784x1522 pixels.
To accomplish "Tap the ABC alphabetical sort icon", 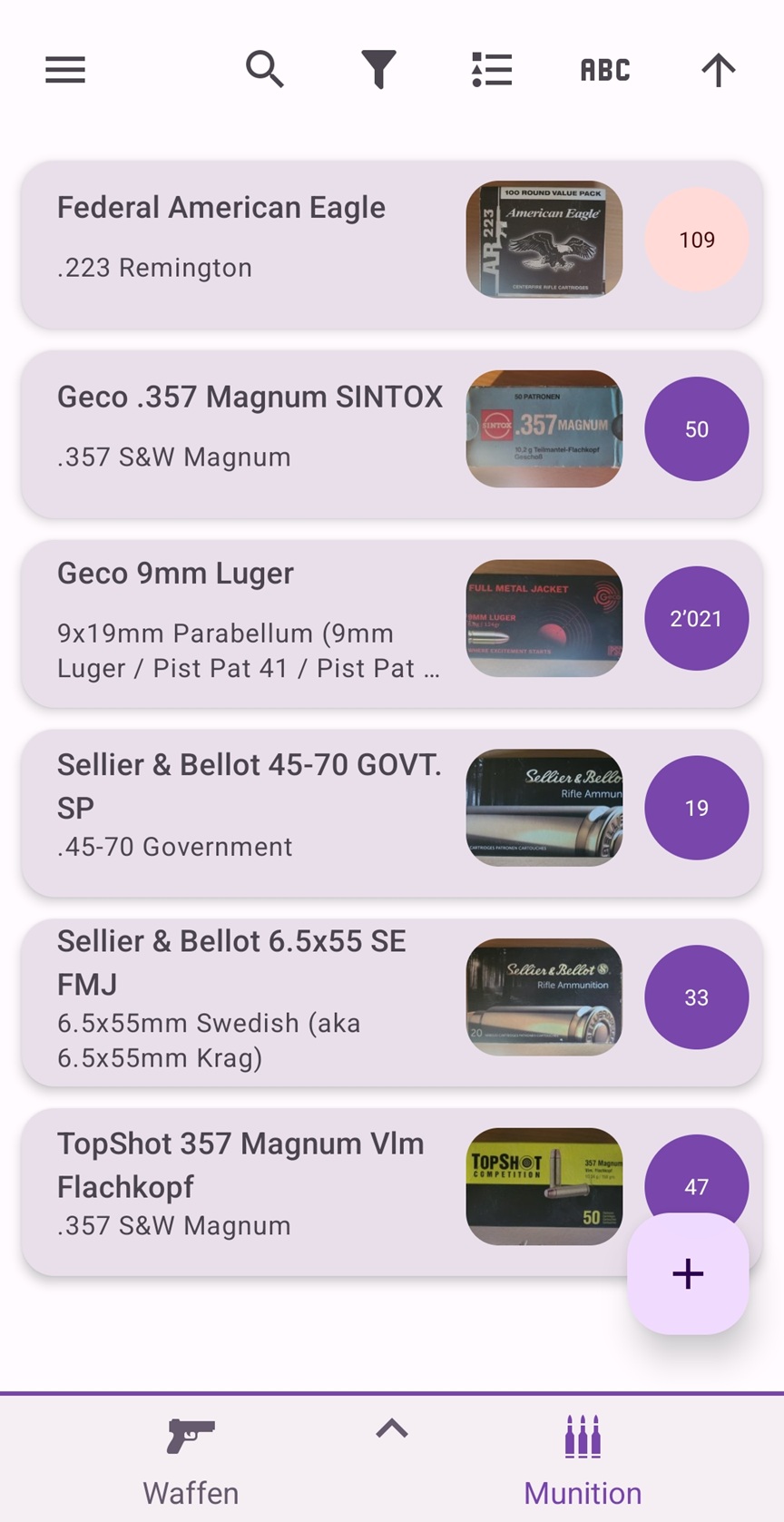I will pyautogui.click(x=603, y=69).
